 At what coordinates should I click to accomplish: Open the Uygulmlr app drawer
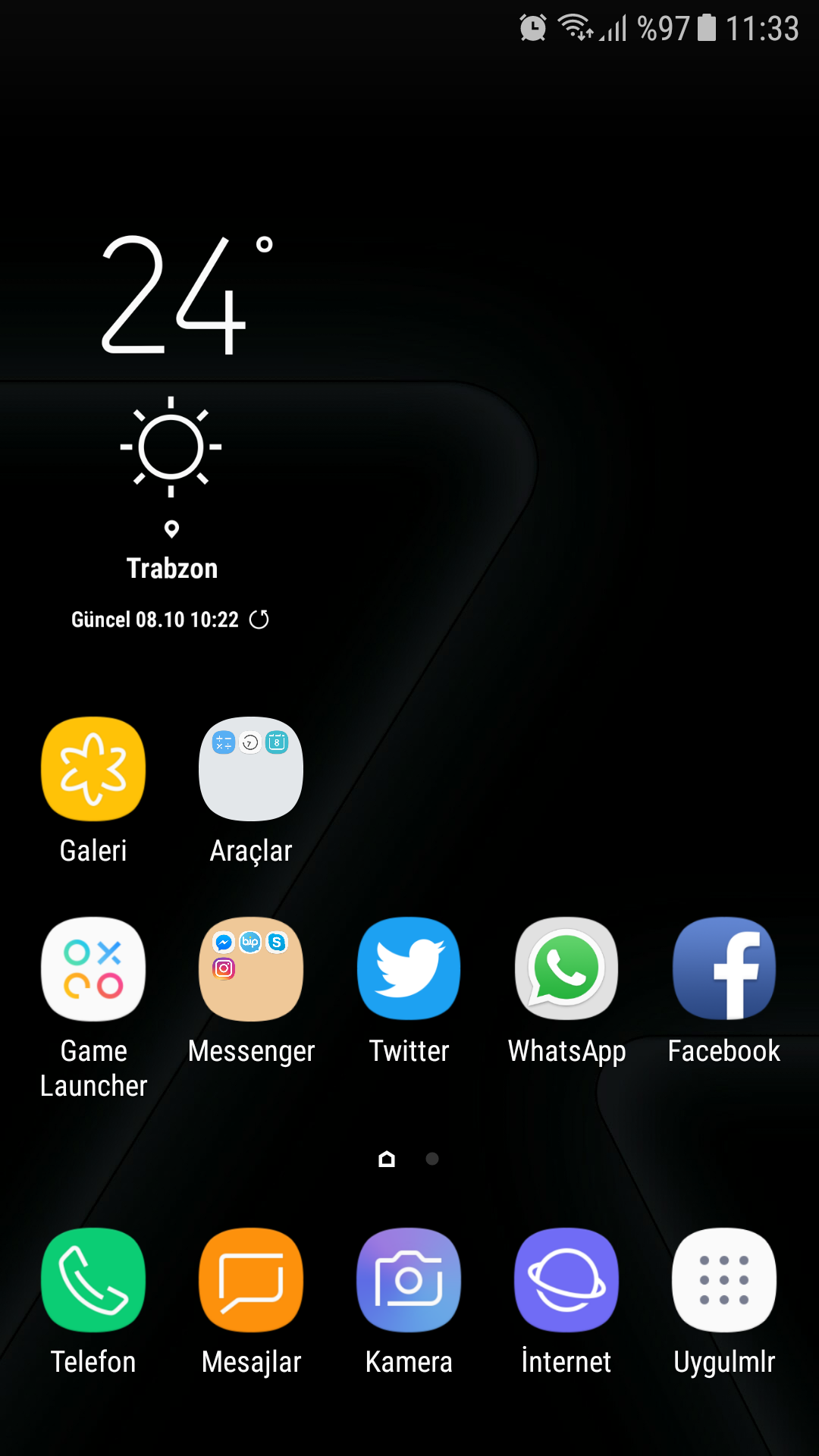click(724, 1280)
